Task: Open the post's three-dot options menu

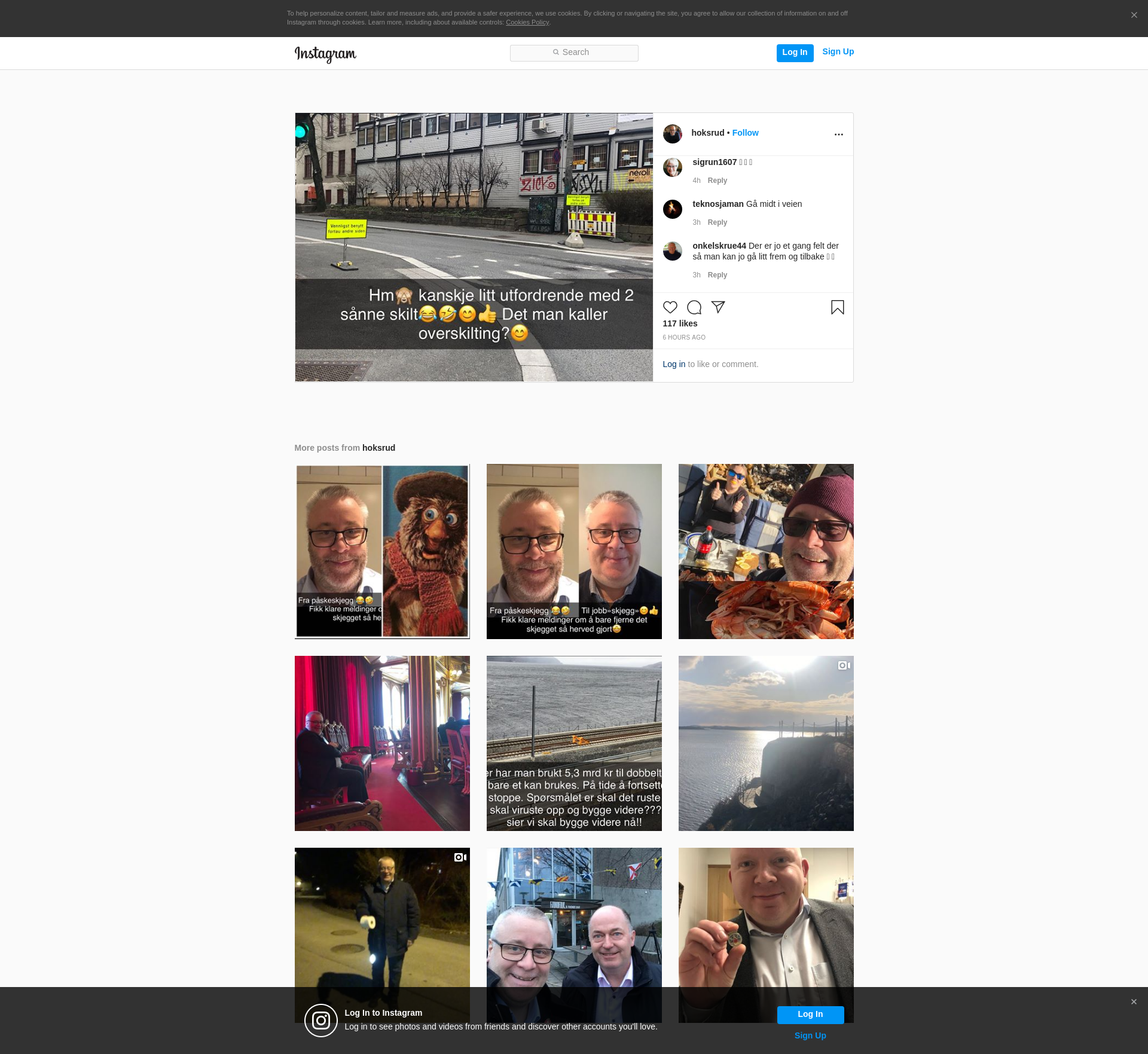Action: coord(838,135)
